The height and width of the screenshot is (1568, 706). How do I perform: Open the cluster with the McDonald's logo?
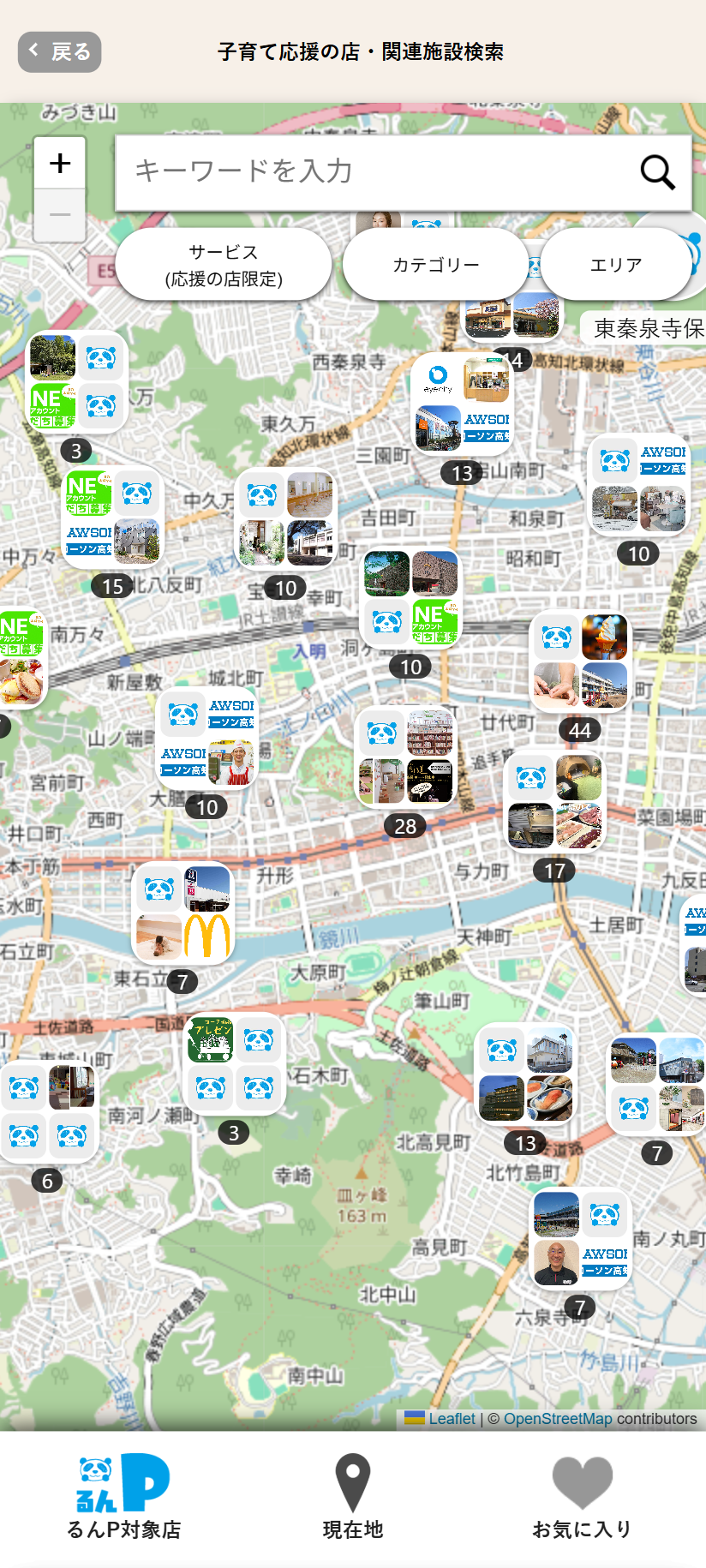click(x=182, y=913)
